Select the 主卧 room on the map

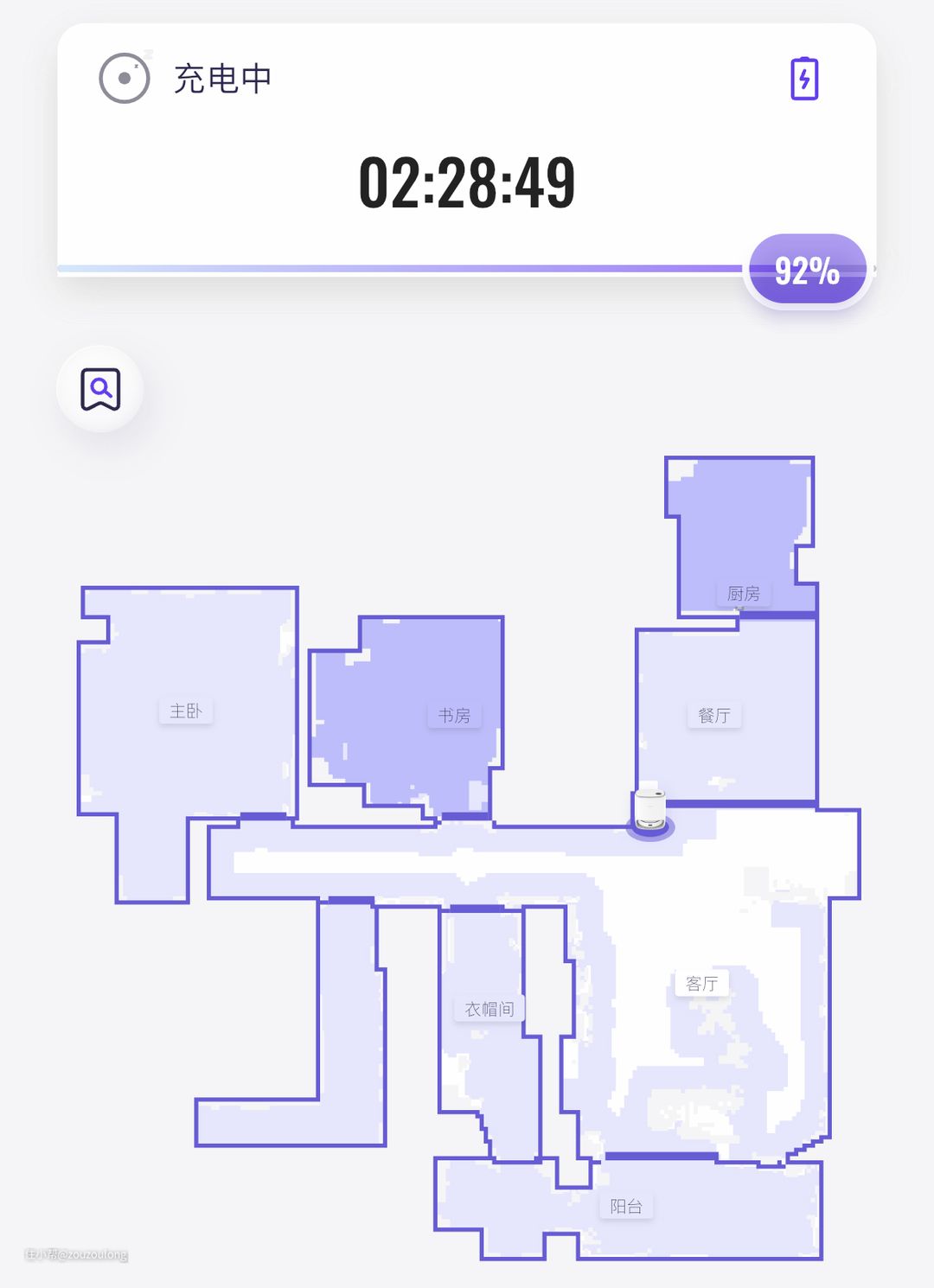coord(186,711)
